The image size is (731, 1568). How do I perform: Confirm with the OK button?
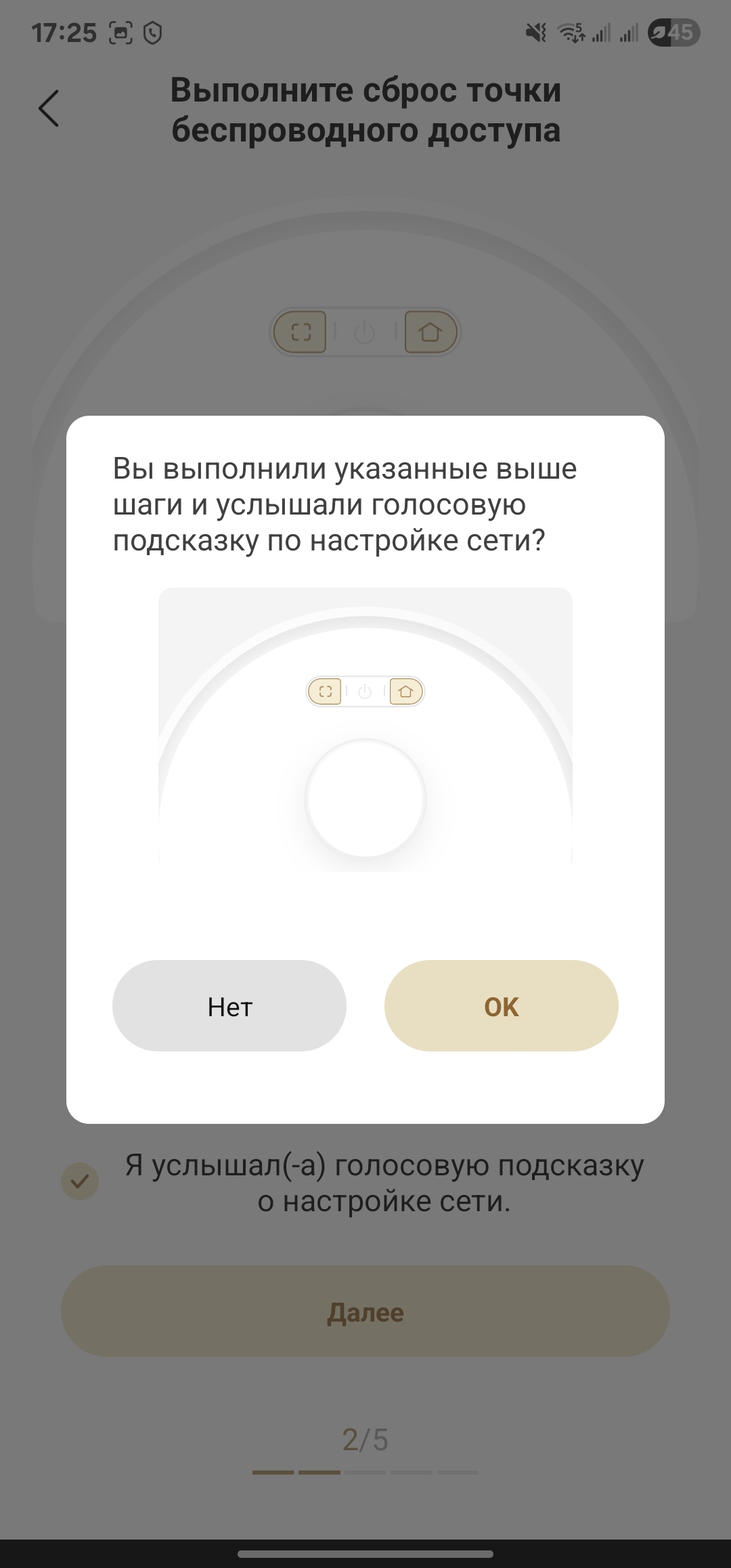501,1006
